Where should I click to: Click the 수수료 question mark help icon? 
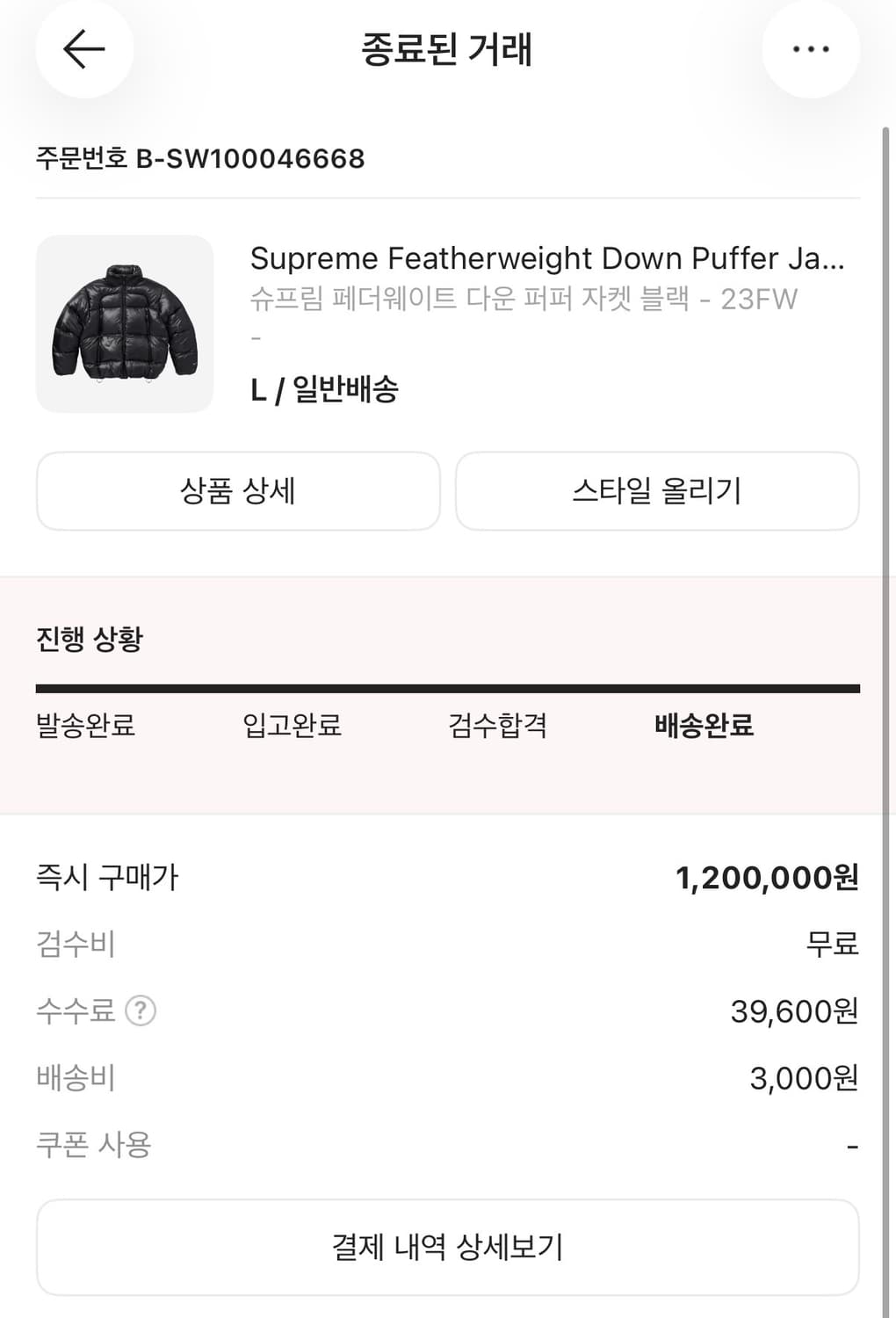142,1012
